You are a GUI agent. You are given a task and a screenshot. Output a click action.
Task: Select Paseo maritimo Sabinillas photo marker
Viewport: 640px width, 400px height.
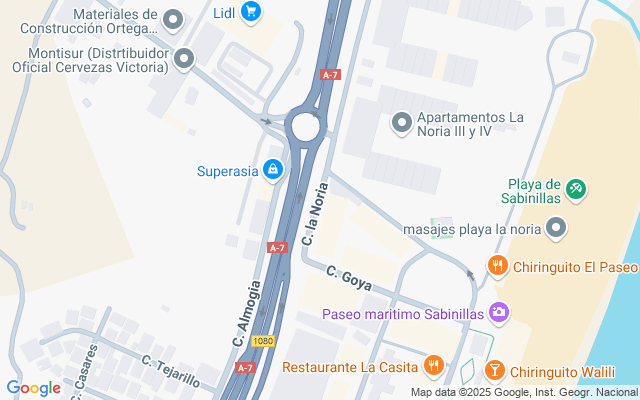coord(499,314)
